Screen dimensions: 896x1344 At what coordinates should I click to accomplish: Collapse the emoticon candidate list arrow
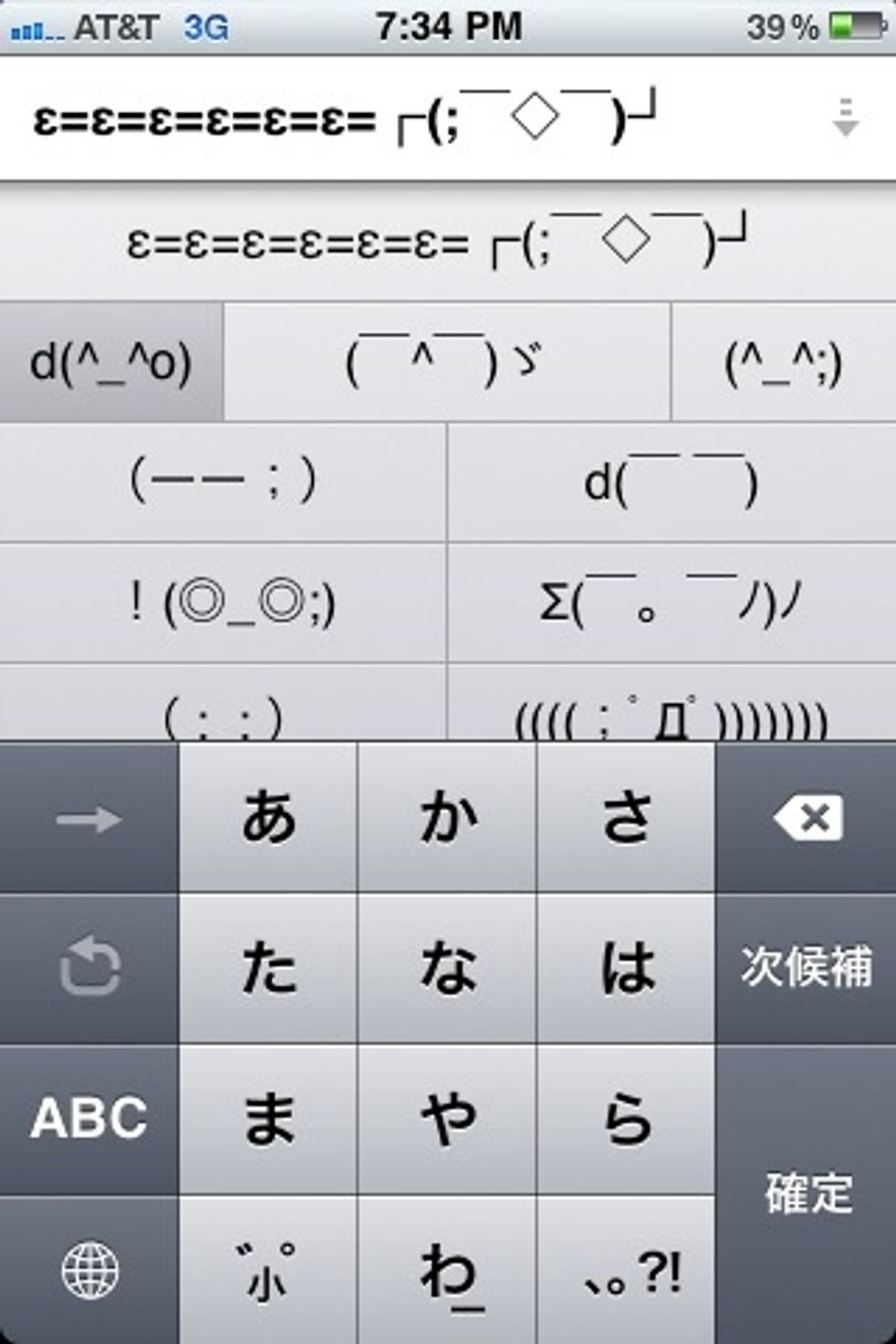[846, 119]
